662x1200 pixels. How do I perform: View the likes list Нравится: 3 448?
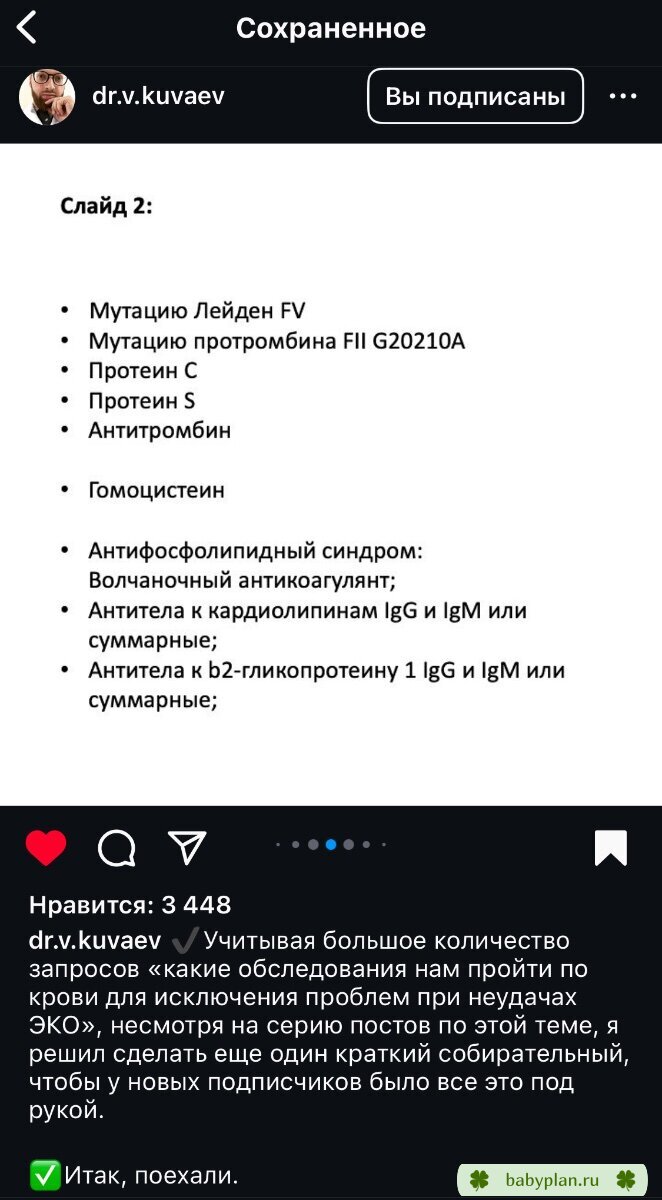click(x=130, y=905)
